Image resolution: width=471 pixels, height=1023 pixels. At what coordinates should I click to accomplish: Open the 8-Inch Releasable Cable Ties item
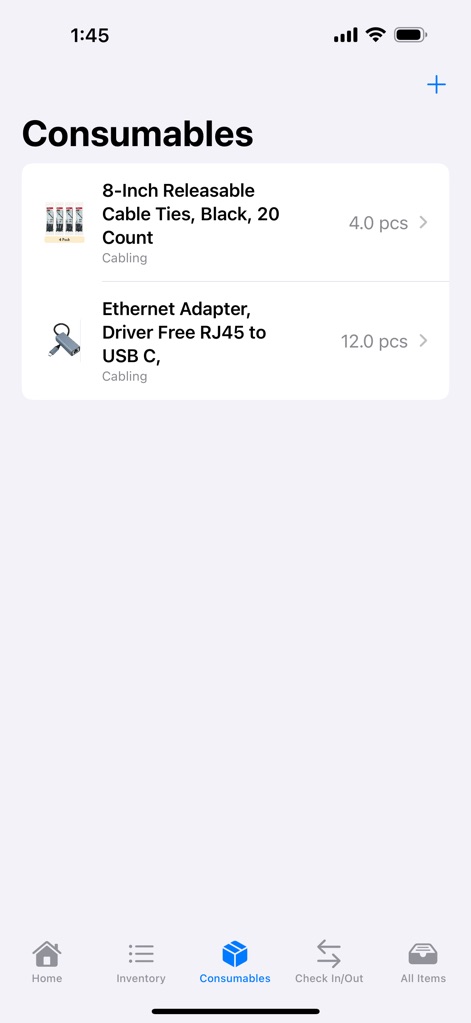(236, 223)
